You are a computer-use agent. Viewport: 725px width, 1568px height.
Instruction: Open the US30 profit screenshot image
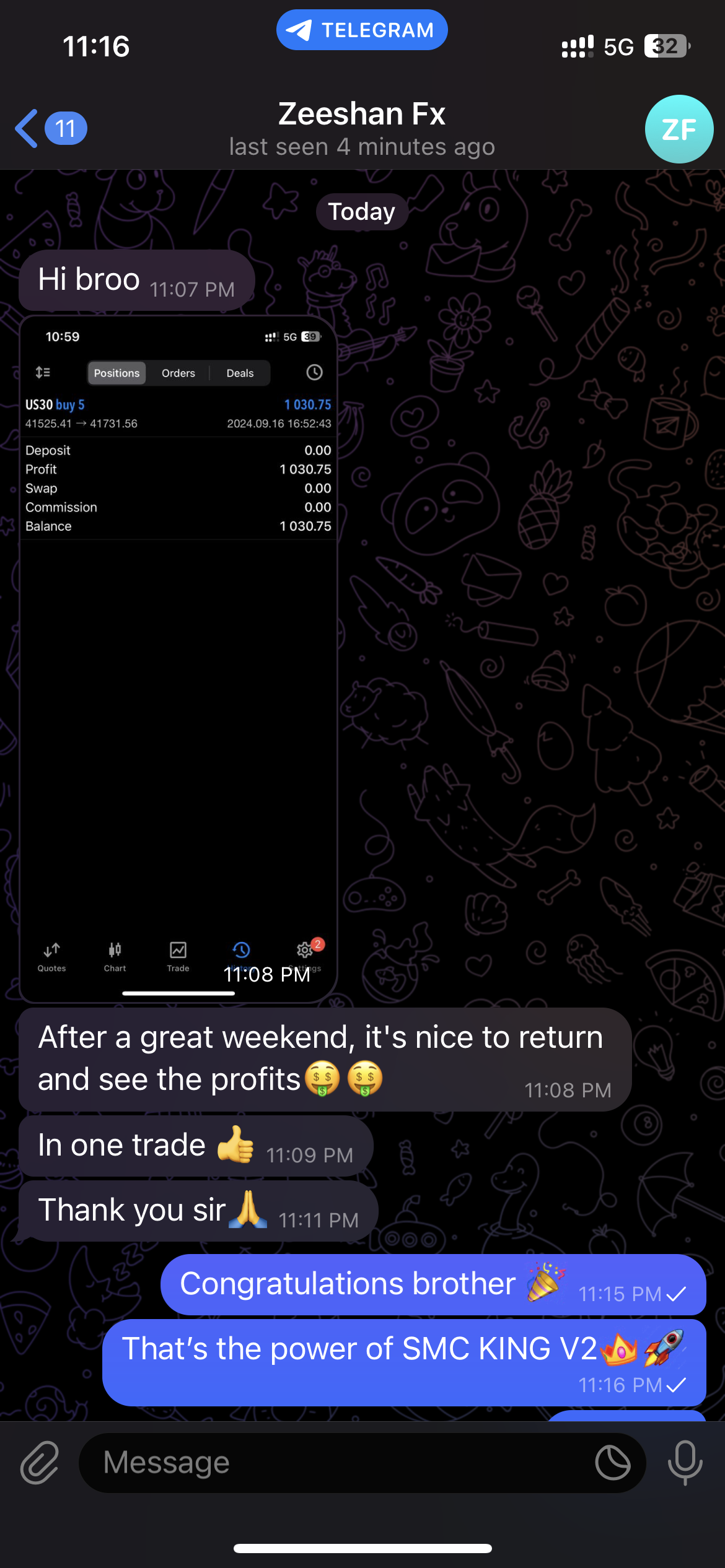point(178,656)
